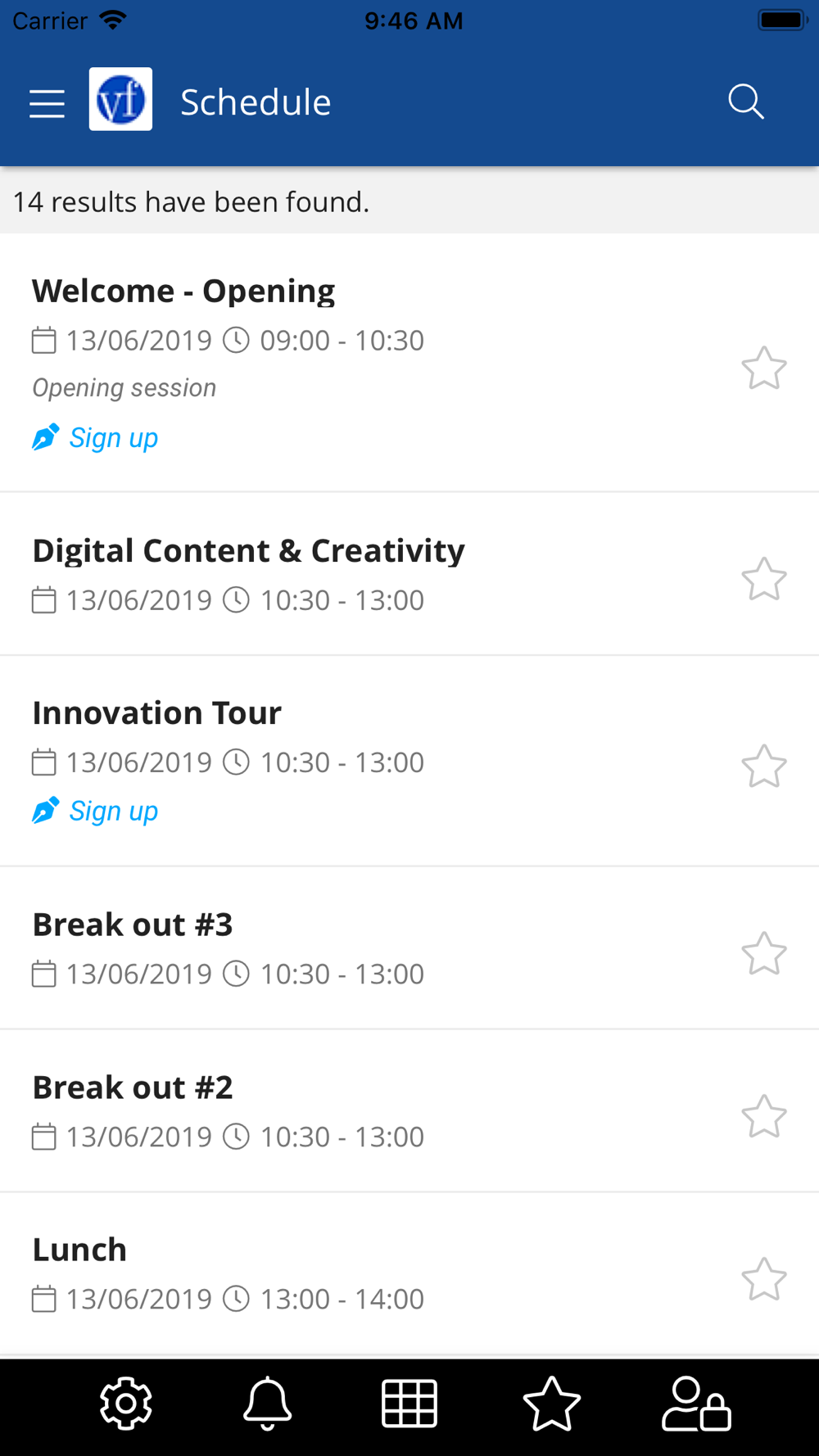Open settings gear in bottom bar

point(126,1404)
